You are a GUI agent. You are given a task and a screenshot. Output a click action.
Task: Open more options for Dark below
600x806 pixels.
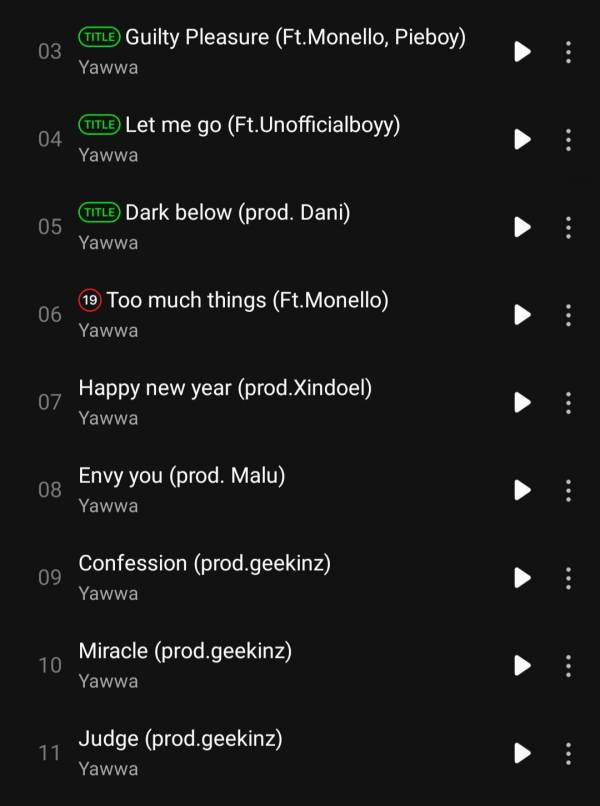(x=568, y=227)
